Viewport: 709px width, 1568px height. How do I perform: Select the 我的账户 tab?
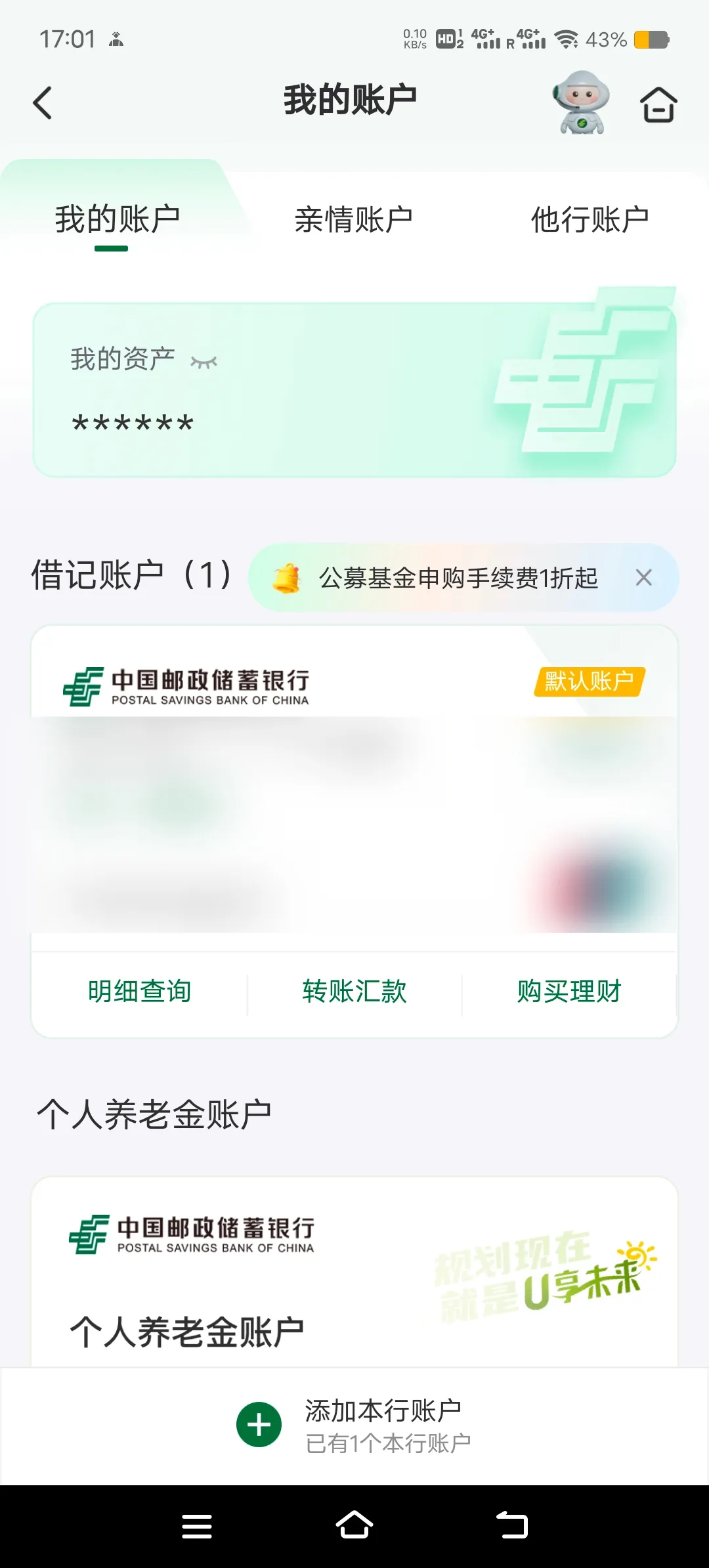(x=118, y=220)
